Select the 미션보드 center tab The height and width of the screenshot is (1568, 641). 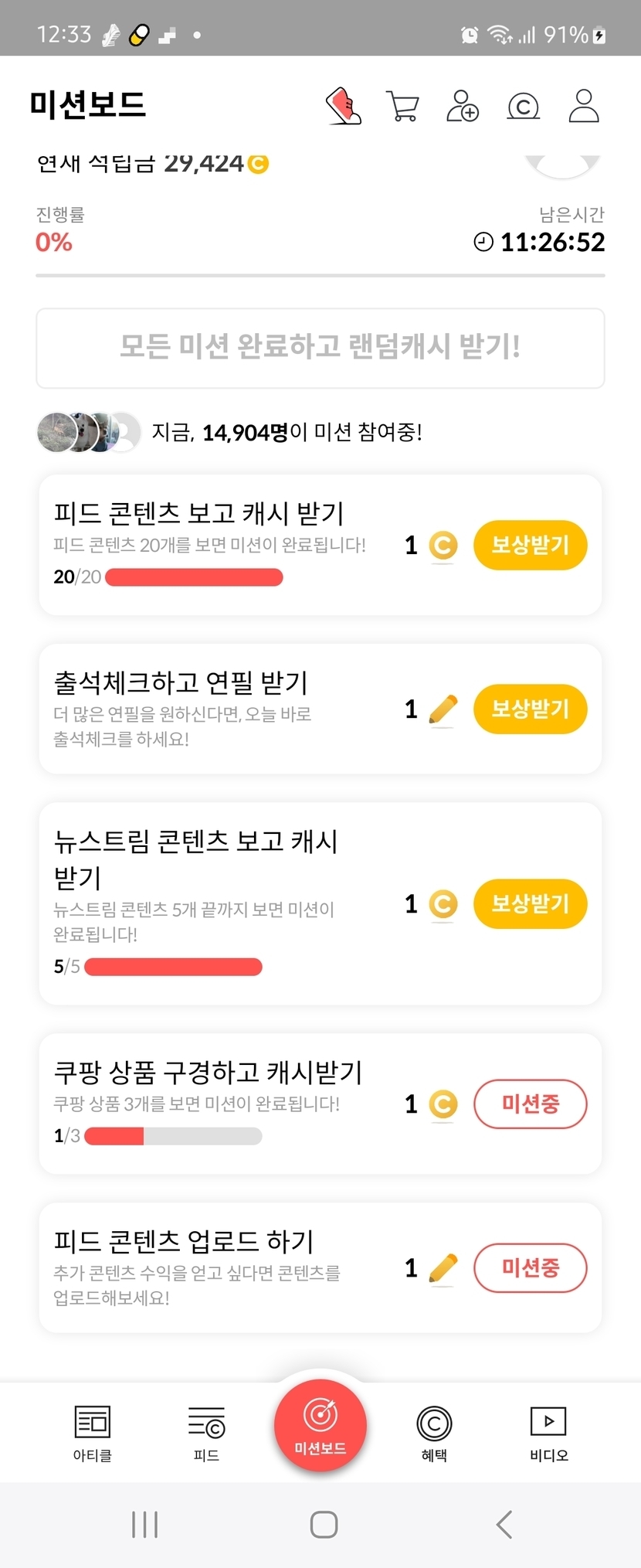pyautogui.click(x=320, y=1424)
